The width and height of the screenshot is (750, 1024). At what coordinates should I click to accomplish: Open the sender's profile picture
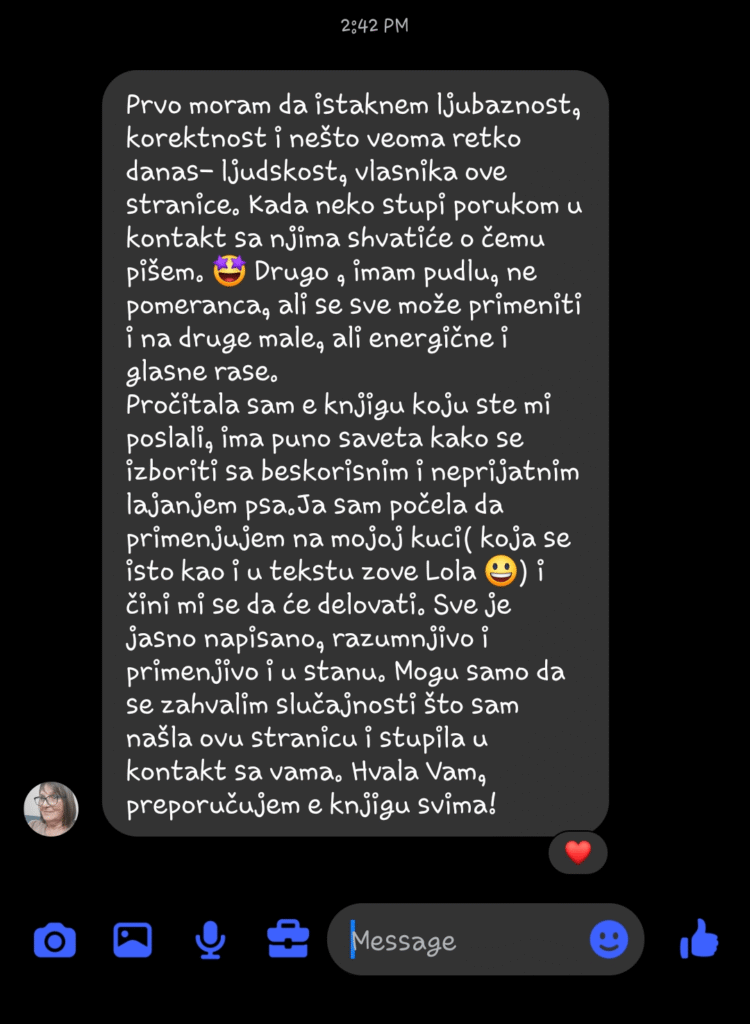[x=51, y=808]
